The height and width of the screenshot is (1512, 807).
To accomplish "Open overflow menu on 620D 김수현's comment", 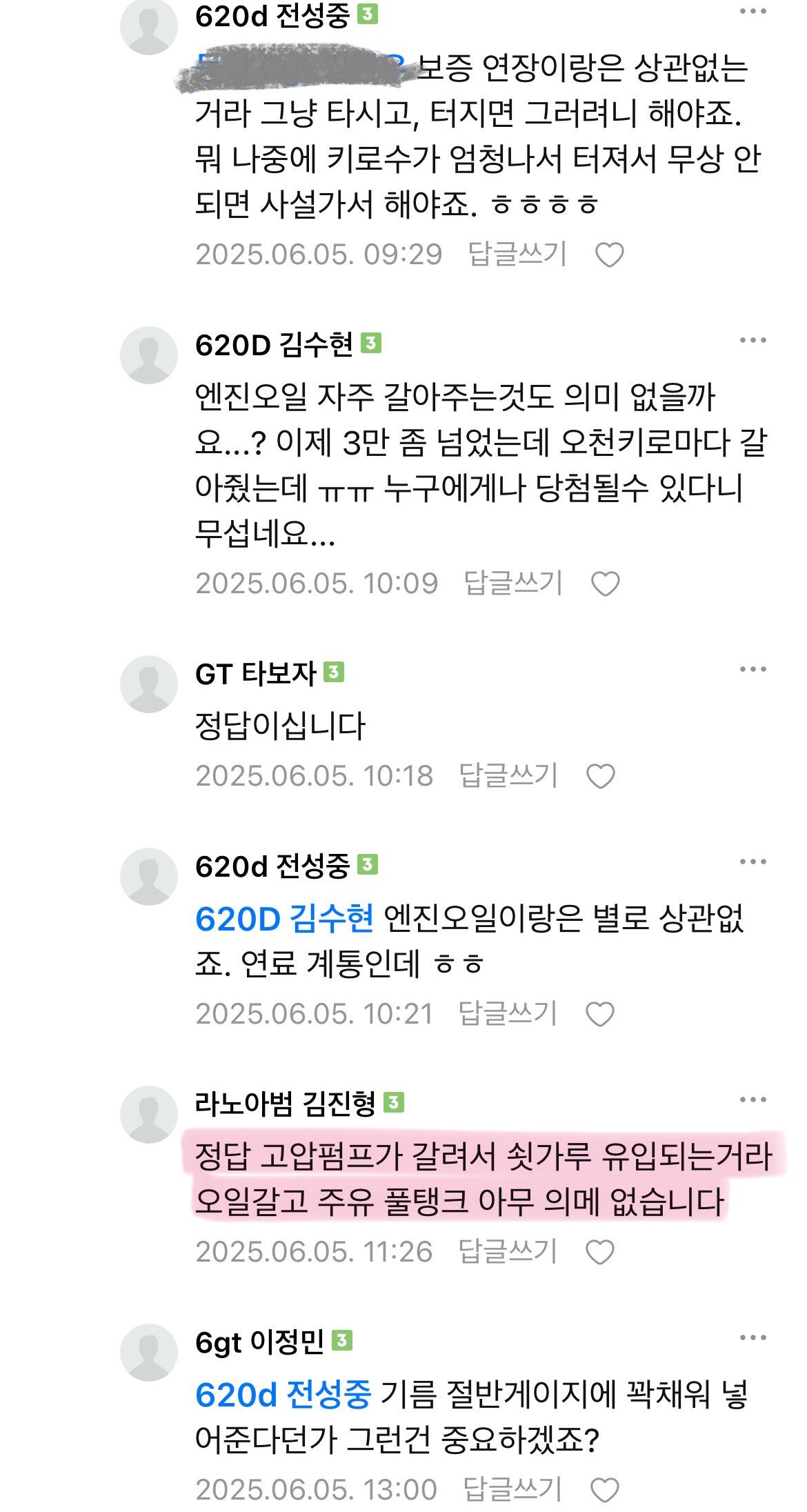I will tap(753, 340).
